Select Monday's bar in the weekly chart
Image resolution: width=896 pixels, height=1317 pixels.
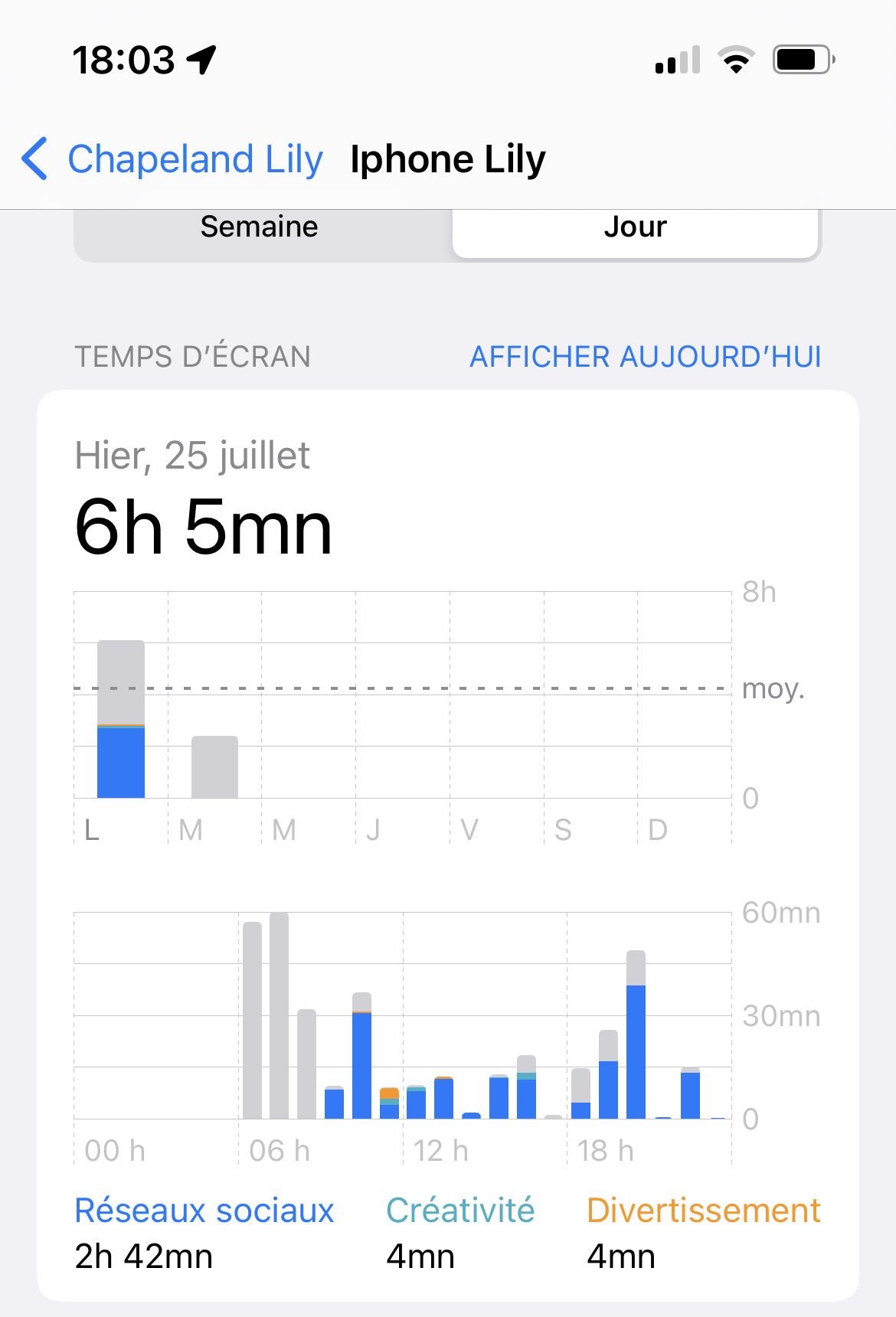(121, 720)
